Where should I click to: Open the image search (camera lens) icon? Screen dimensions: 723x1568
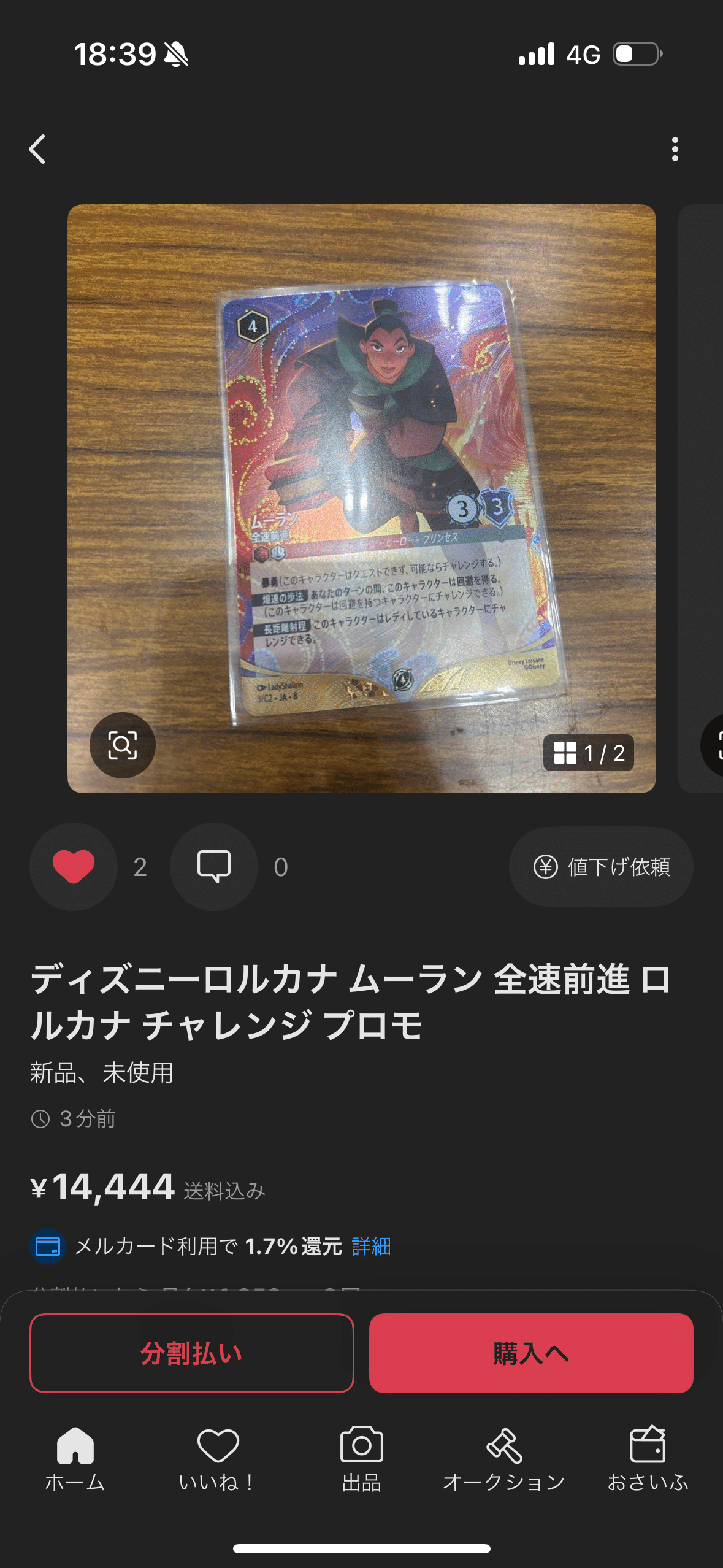(122, 746)
